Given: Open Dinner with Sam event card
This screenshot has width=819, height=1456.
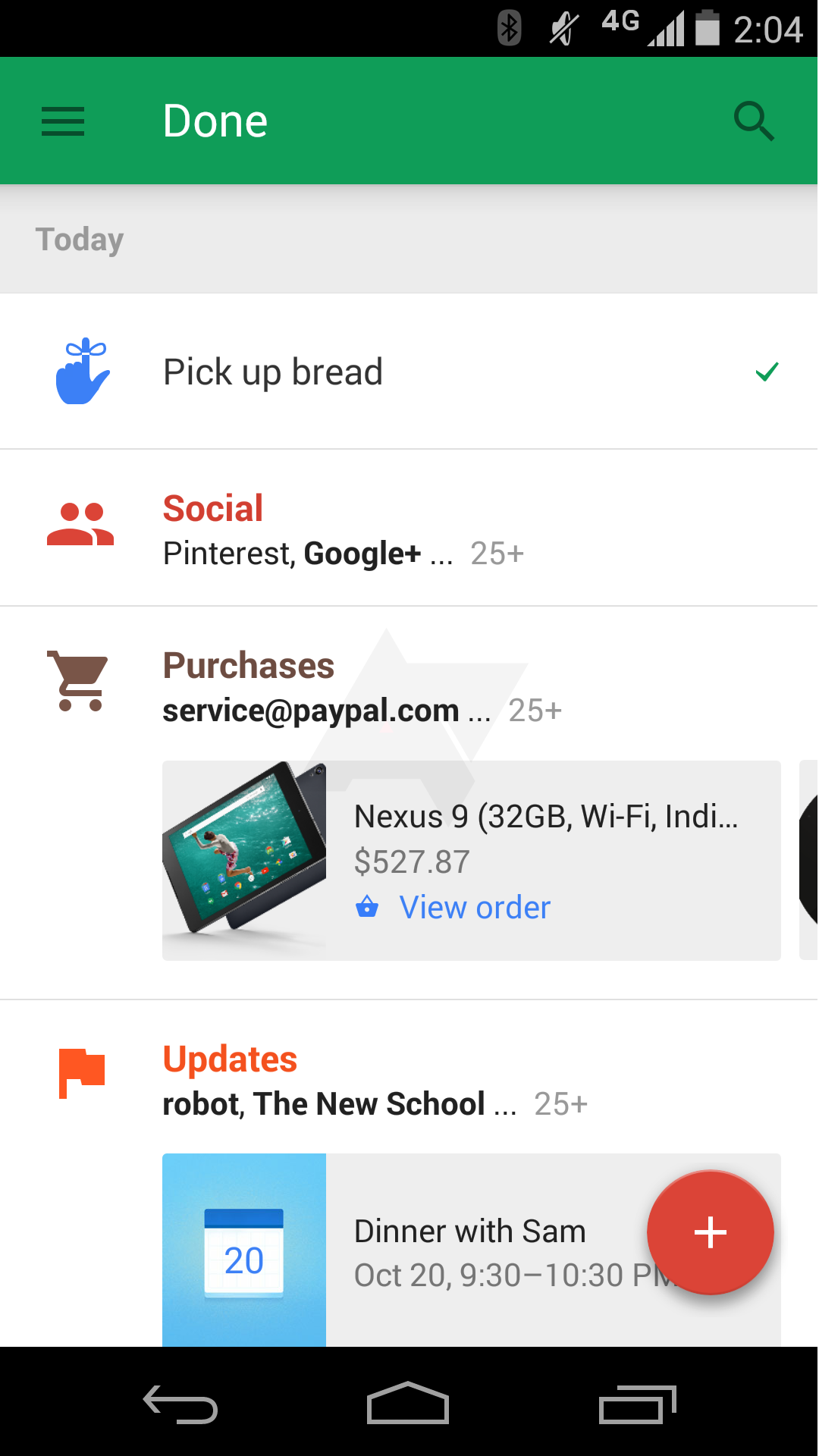Looking at the screenshot, I should click(x=472, y=1250).
